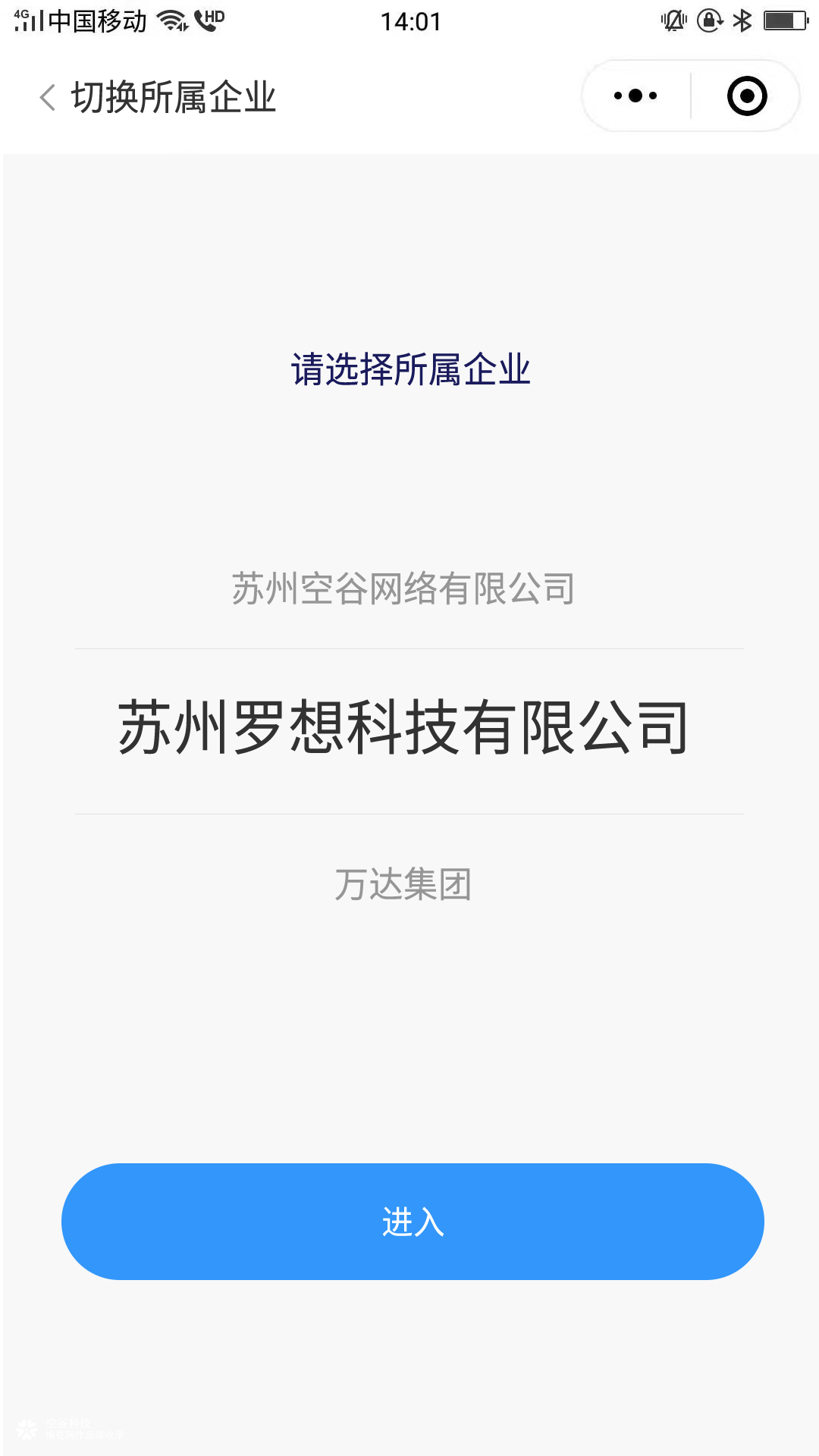This screenshot has width=819, height=1456.
Task: Pick 万达集团 as the enterprise
Action: click(403, 884)
